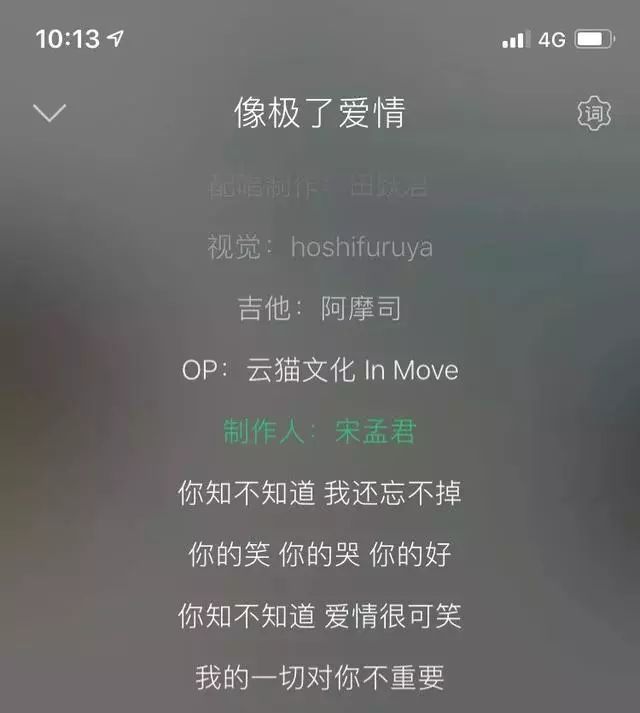Screen dimensions: 640x713
Task: Open the lyrics settings gear icon
Action: coord(595,114)
